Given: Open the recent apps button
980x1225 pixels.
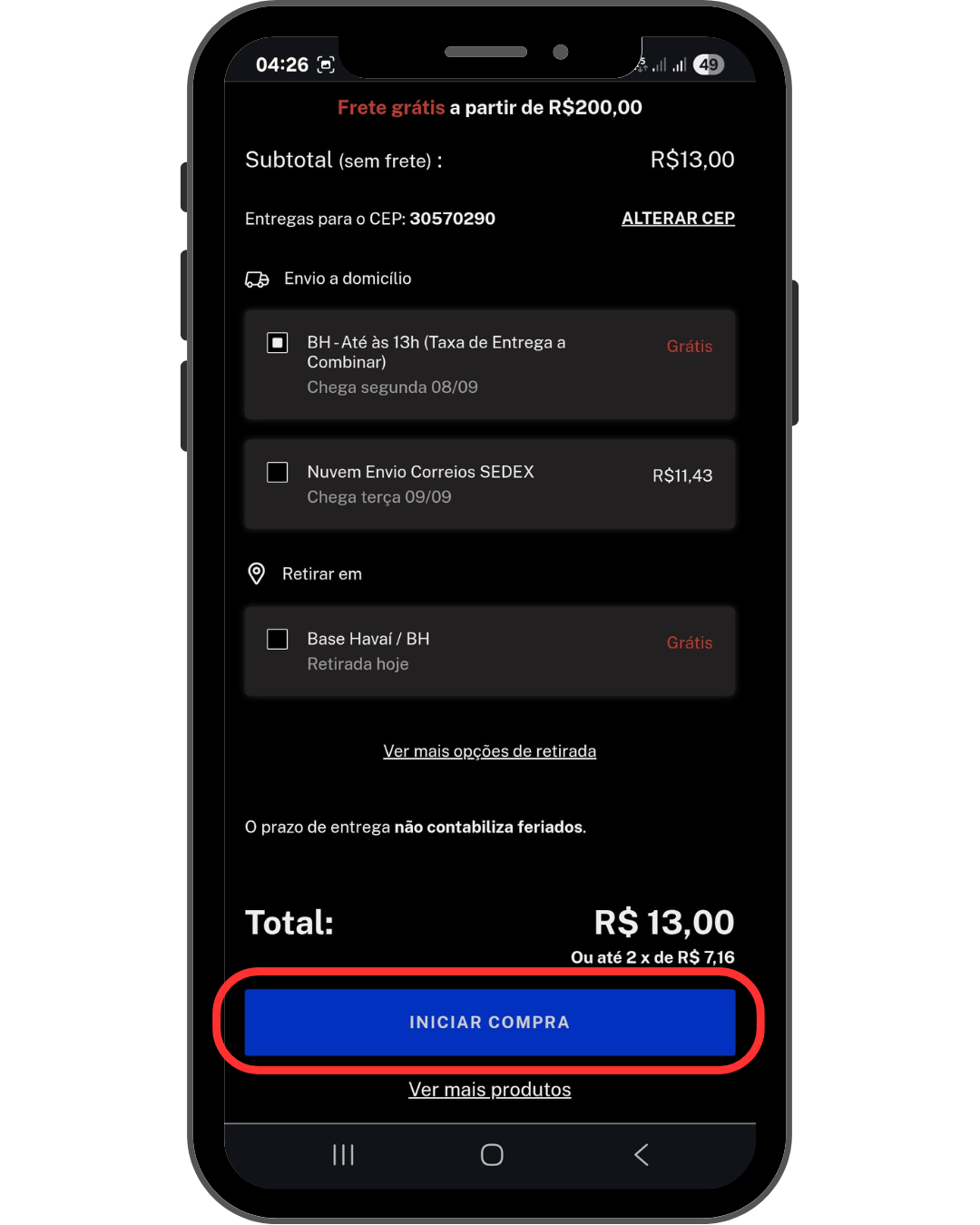Looking at the screenshot, I should [x=343, y=1155].
